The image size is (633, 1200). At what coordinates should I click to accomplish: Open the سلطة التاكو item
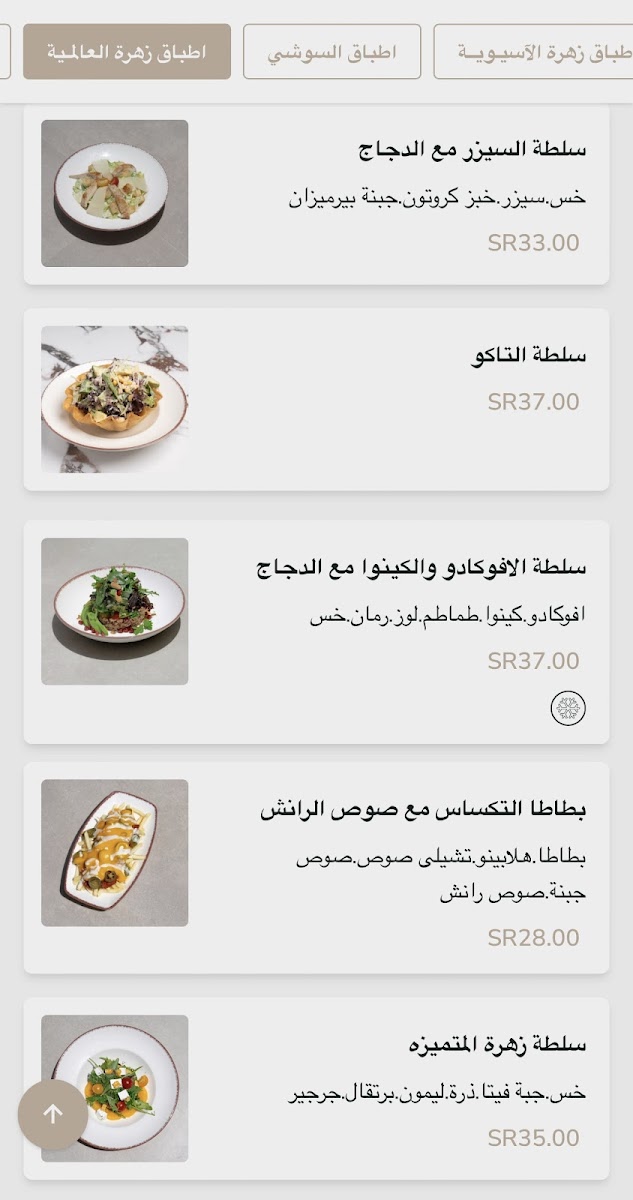coord(316,399)
